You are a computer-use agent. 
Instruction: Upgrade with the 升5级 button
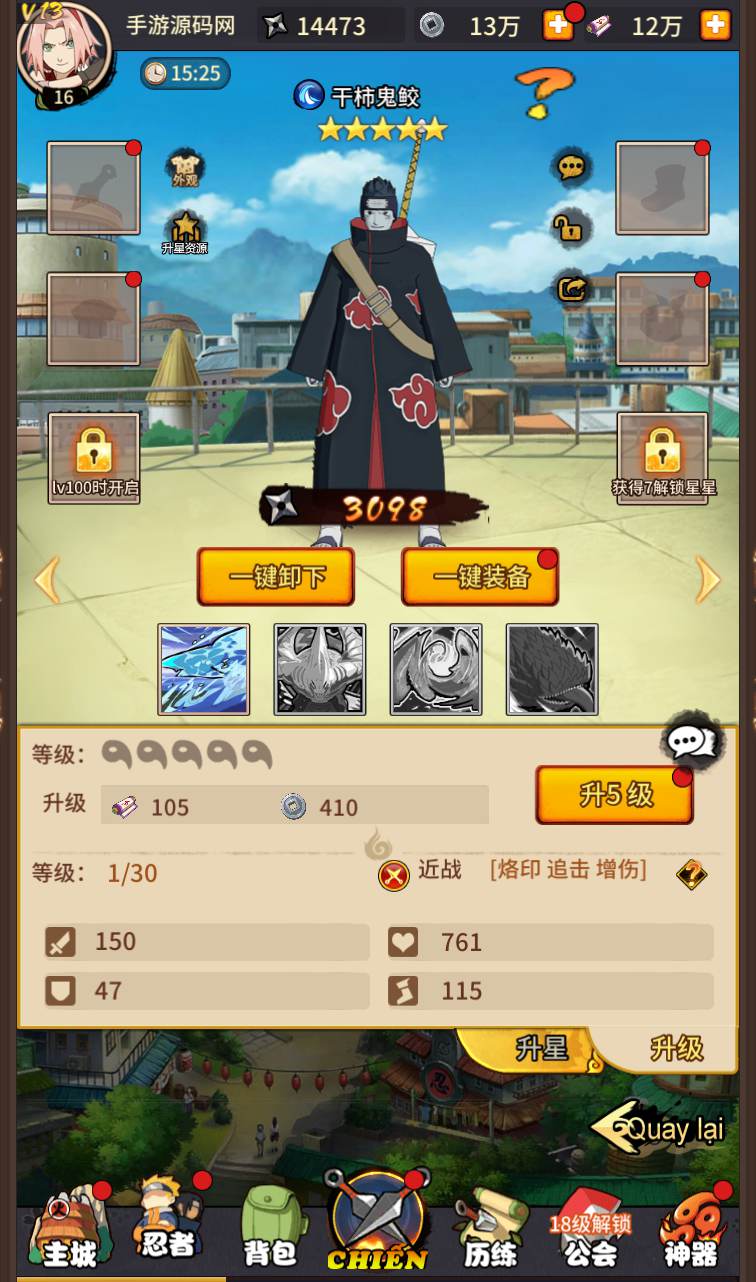(614, 795)
